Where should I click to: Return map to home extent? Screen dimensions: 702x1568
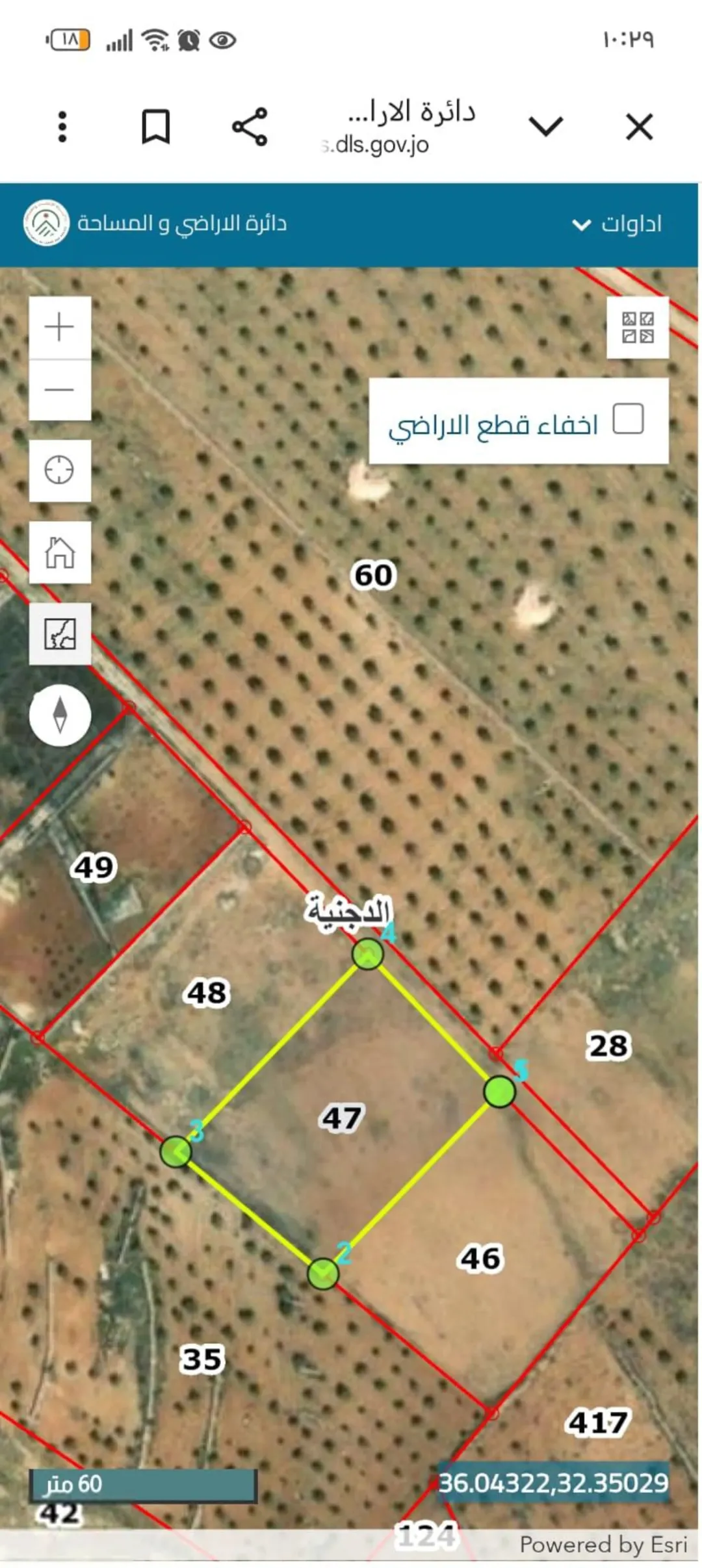[60, 552]
